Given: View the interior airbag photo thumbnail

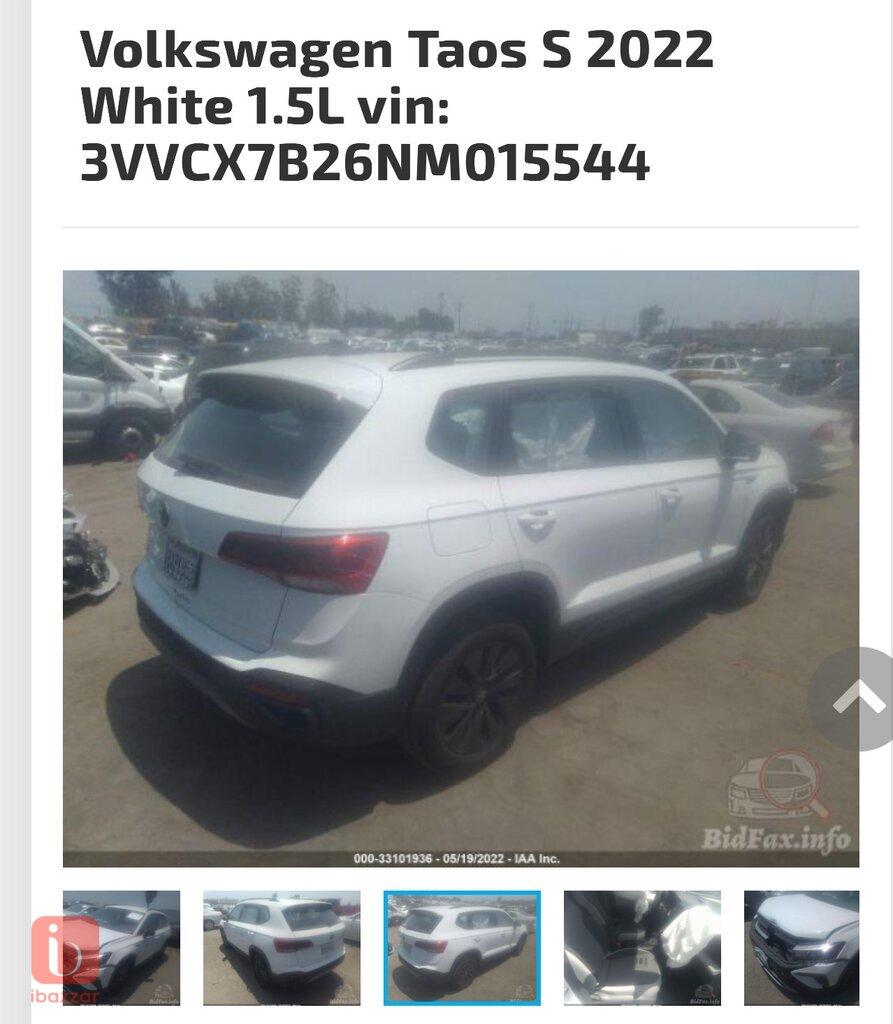Looking at the screenshot, I should 642,947.
